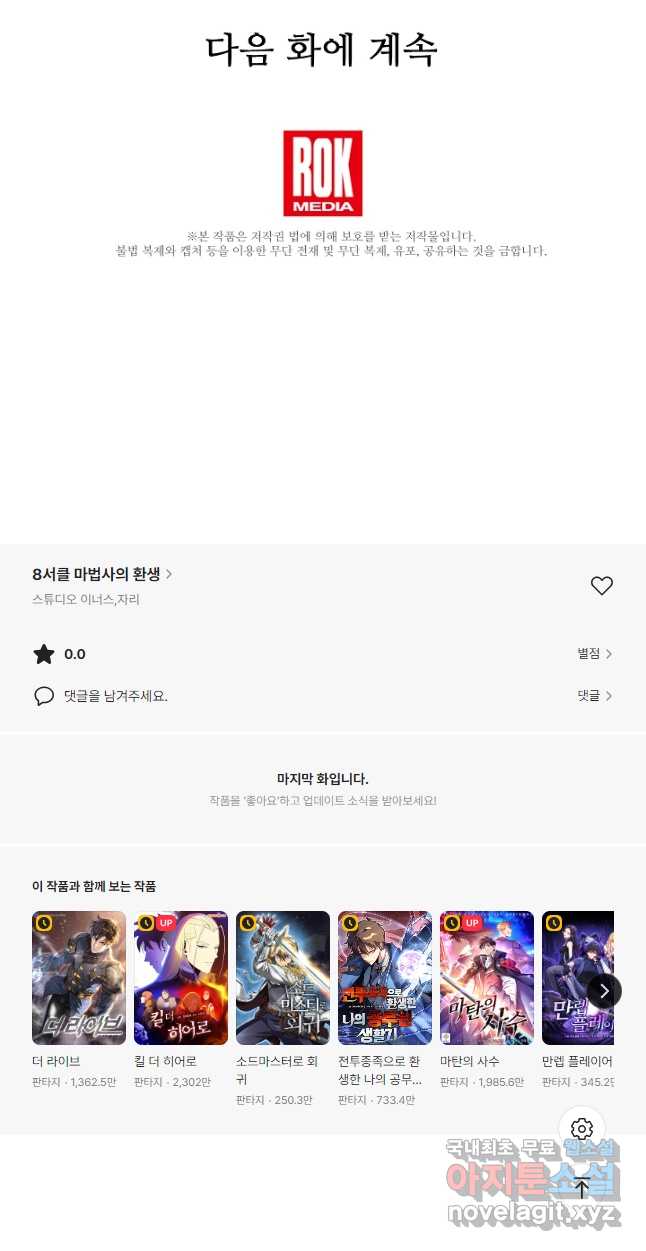Jump back to the top of the page
The height and width of the screenshot is (1251, 646).
click(582, 1187)
